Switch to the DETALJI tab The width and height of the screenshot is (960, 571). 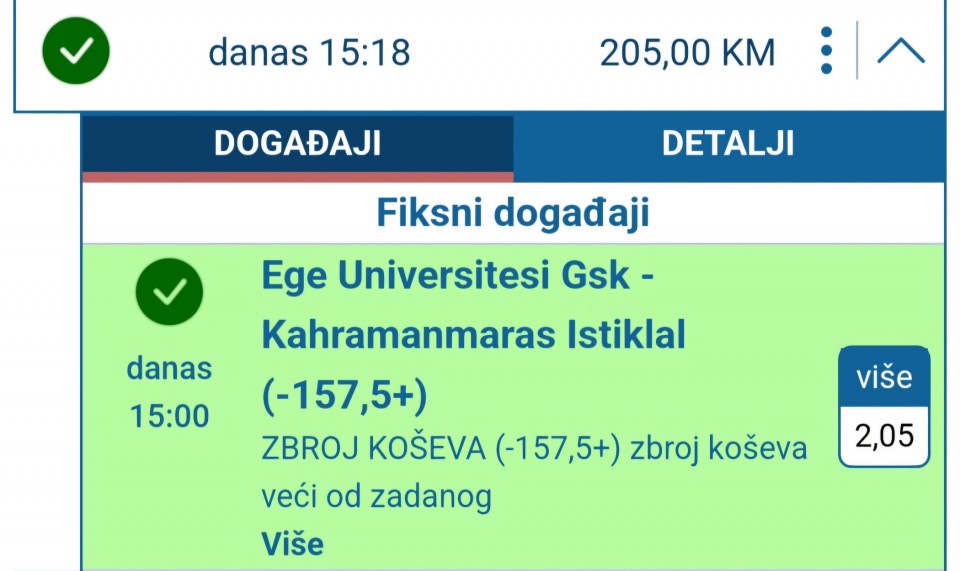click(x=728, y=144)
